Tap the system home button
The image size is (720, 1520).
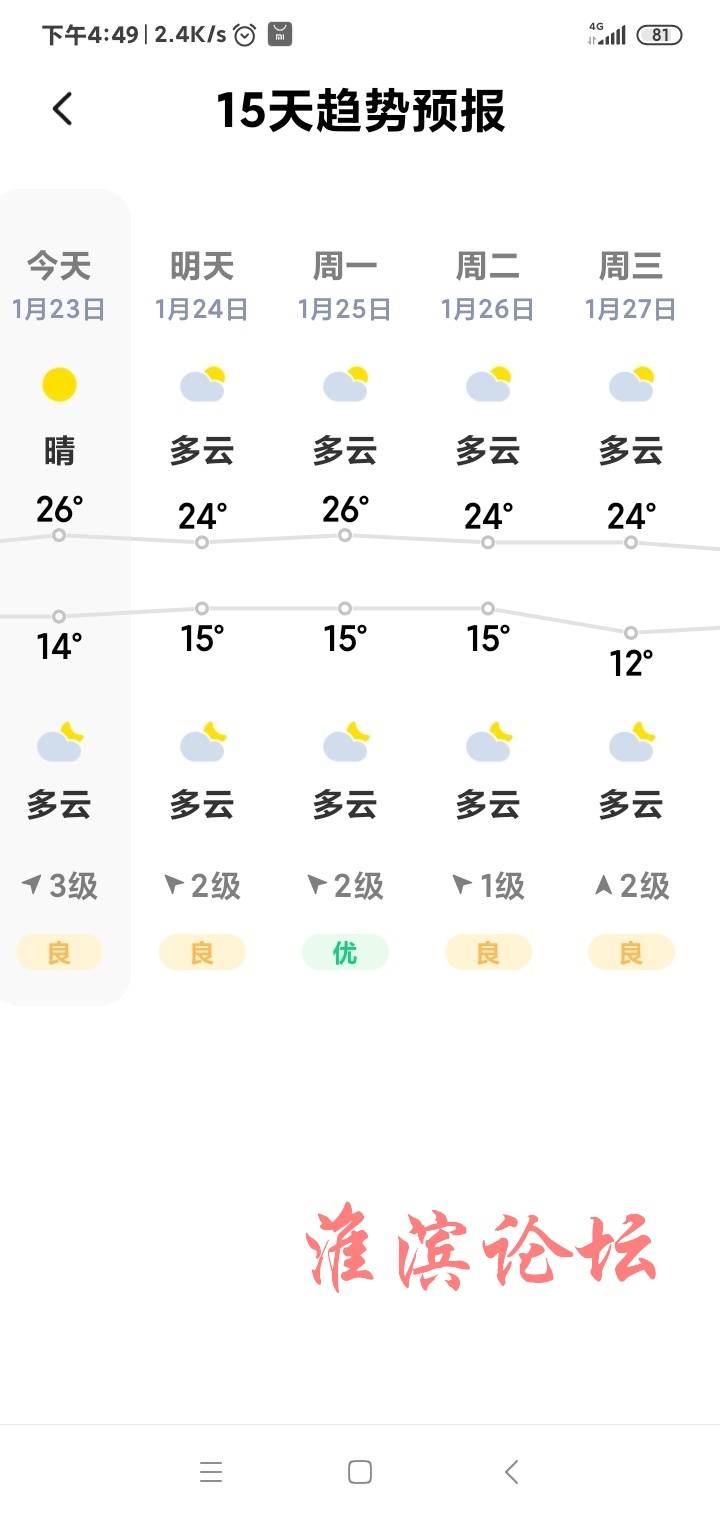click(360, 1472)
